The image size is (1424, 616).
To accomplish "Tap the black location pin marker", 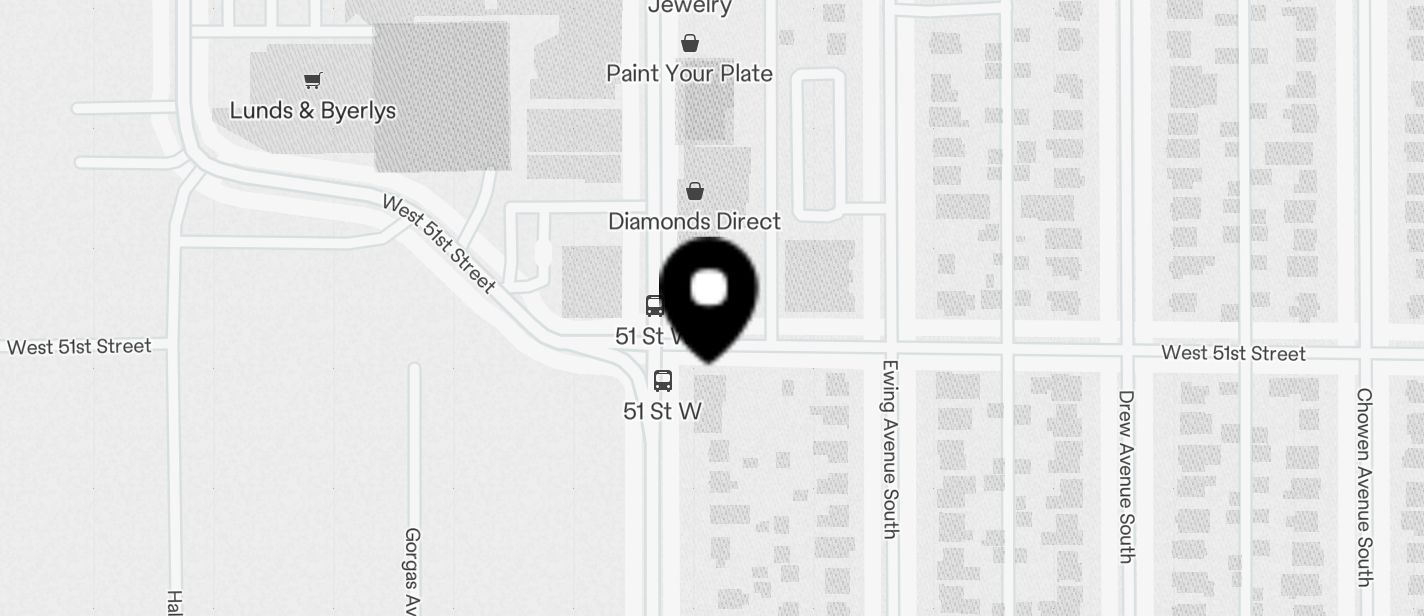I will (x=710, y=295).
